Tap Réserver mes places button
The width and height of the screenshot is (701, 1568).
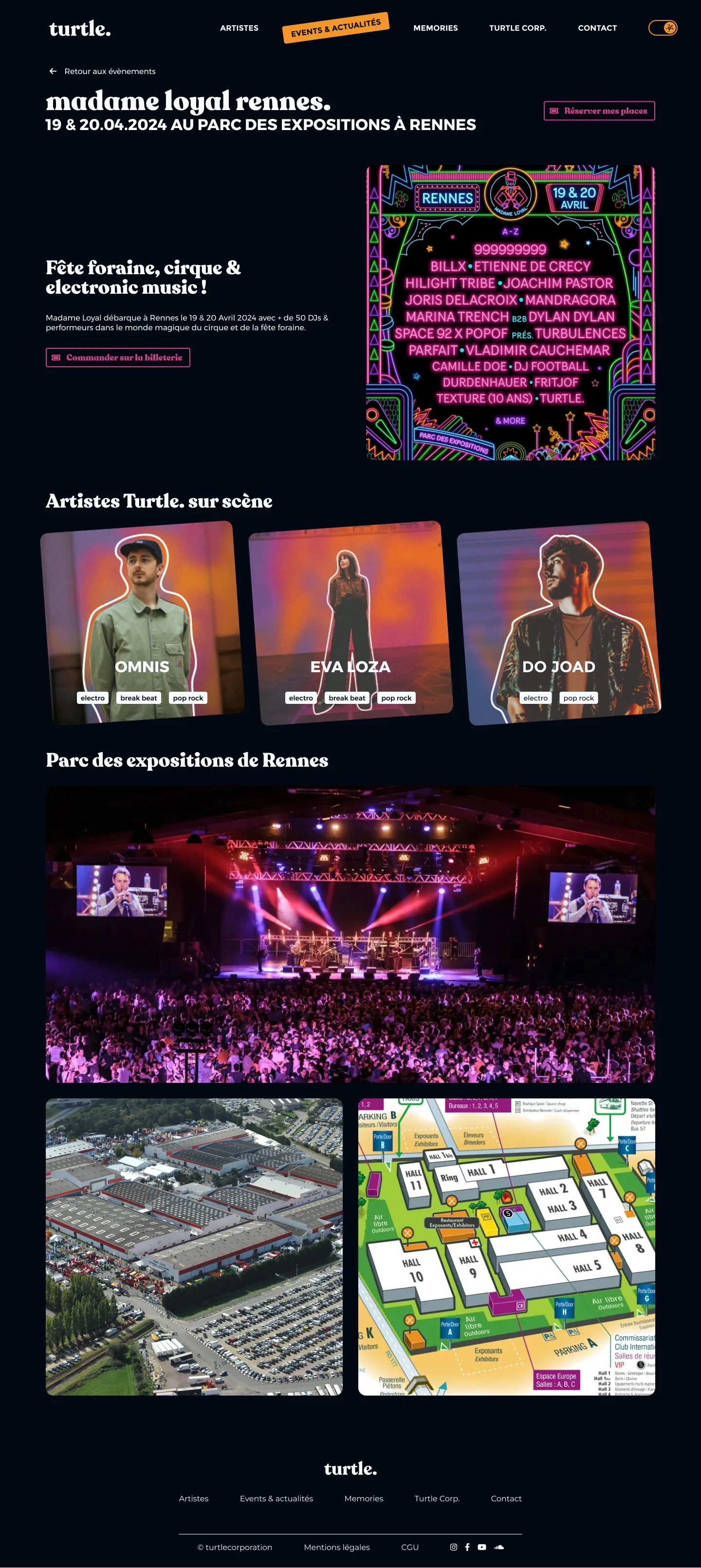pyautogui.click(x=599, y=111)
